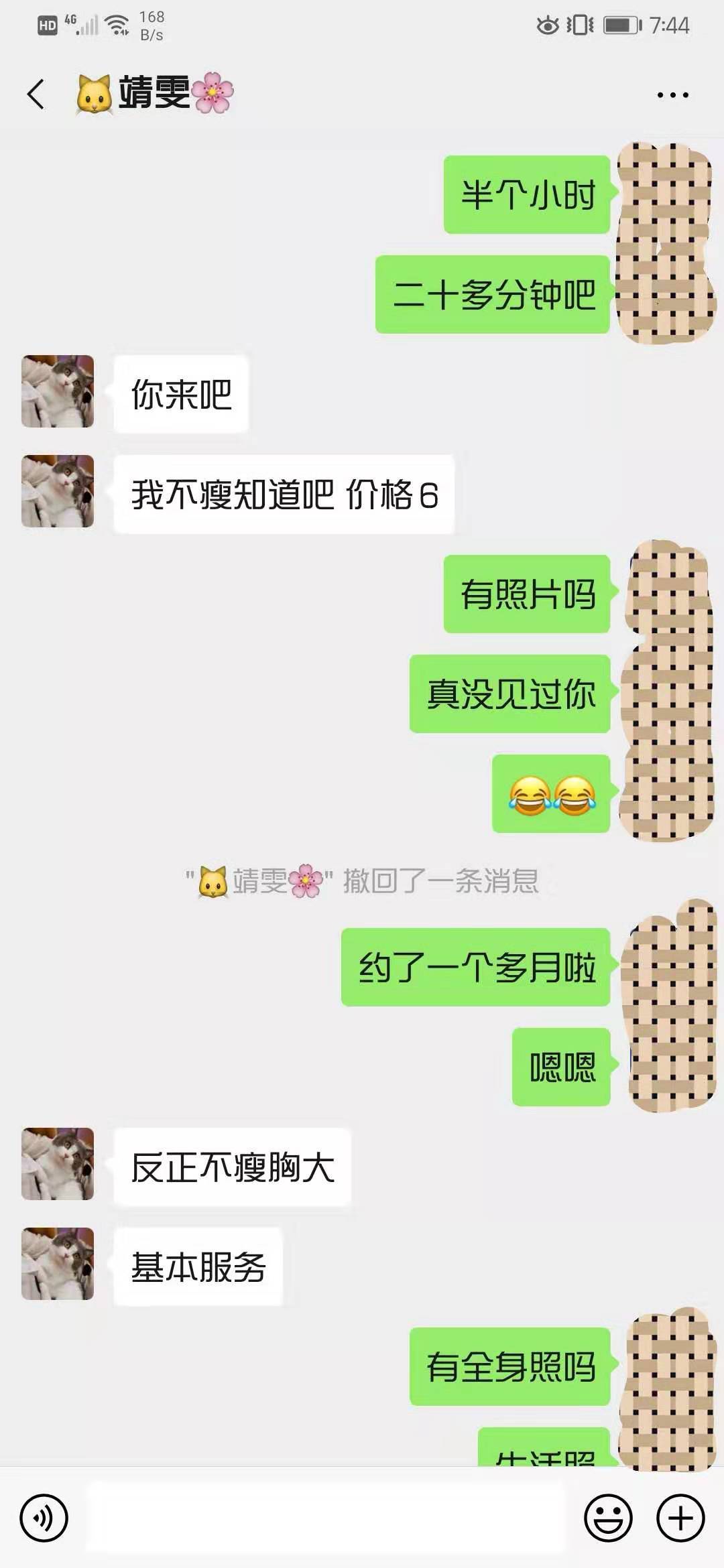Open the three-dot chat info menu

pos(672,95)
